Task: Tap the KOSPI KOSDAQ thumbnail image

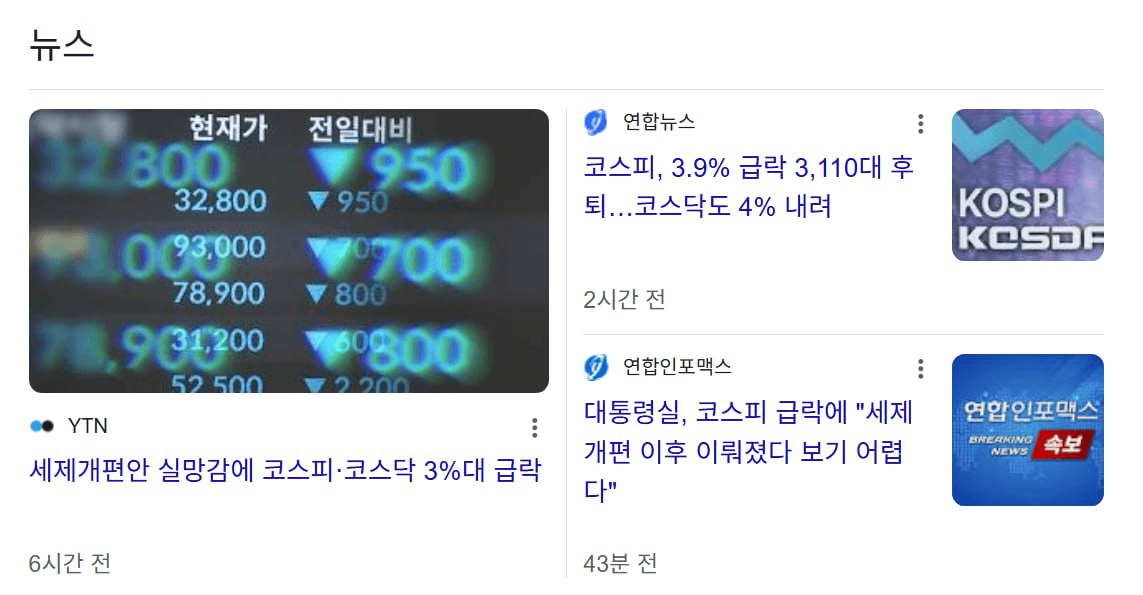Action: coord(1027,185)
